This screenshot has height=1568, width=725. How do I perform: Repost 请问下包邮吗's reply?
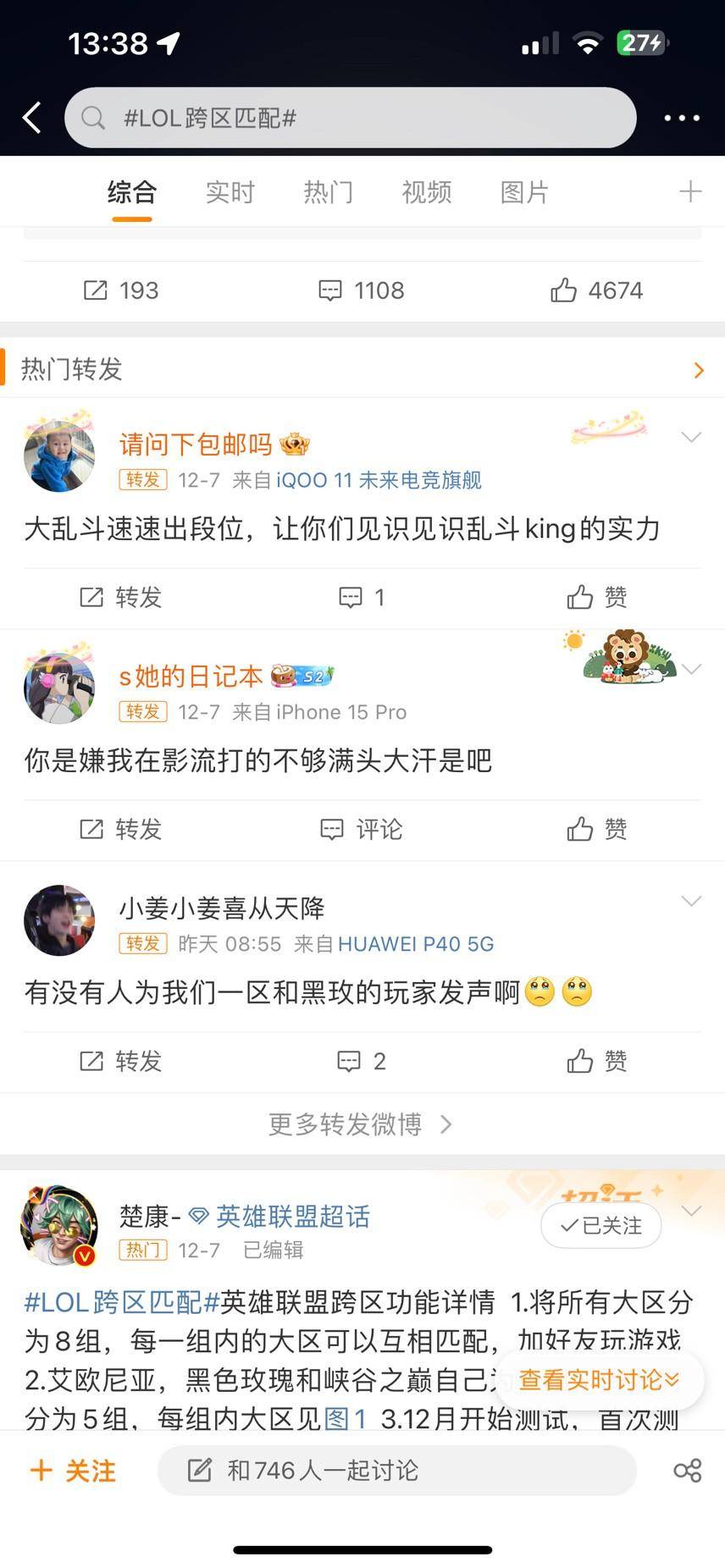[x=120, y=597]
